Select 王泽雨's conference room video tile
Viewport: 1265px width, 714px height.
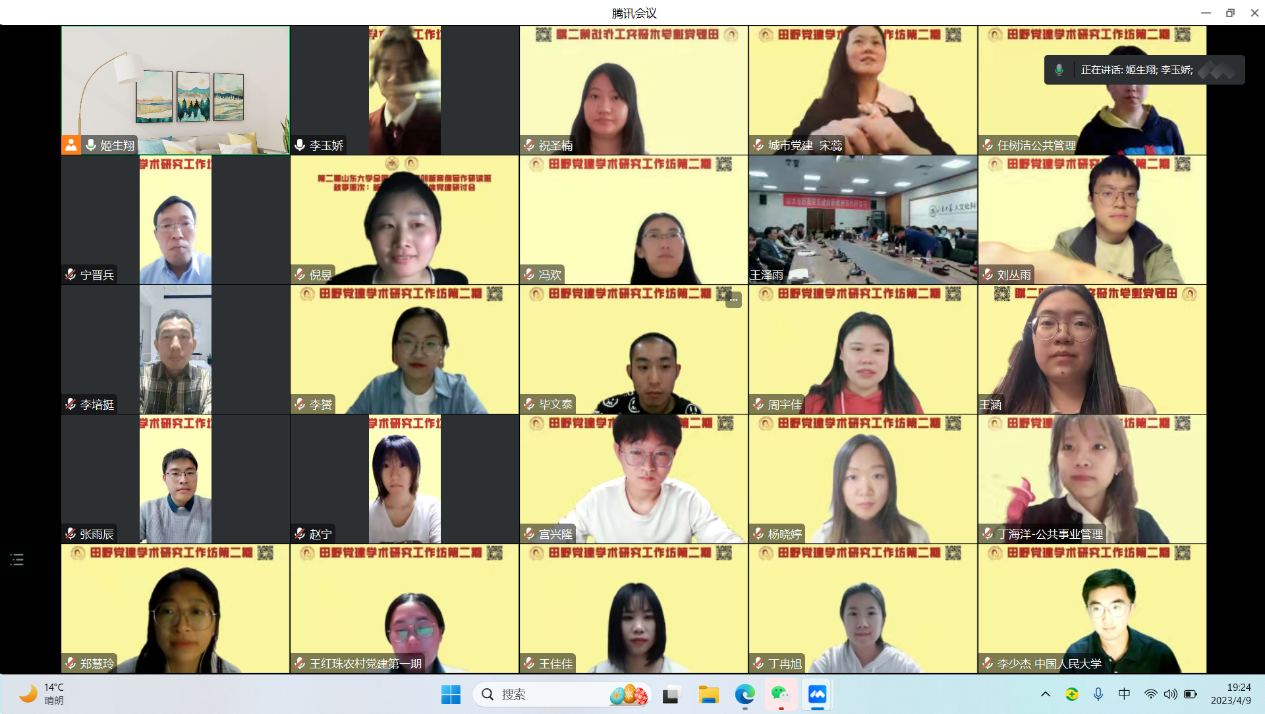pyautogui.click(x=862, y=219)
